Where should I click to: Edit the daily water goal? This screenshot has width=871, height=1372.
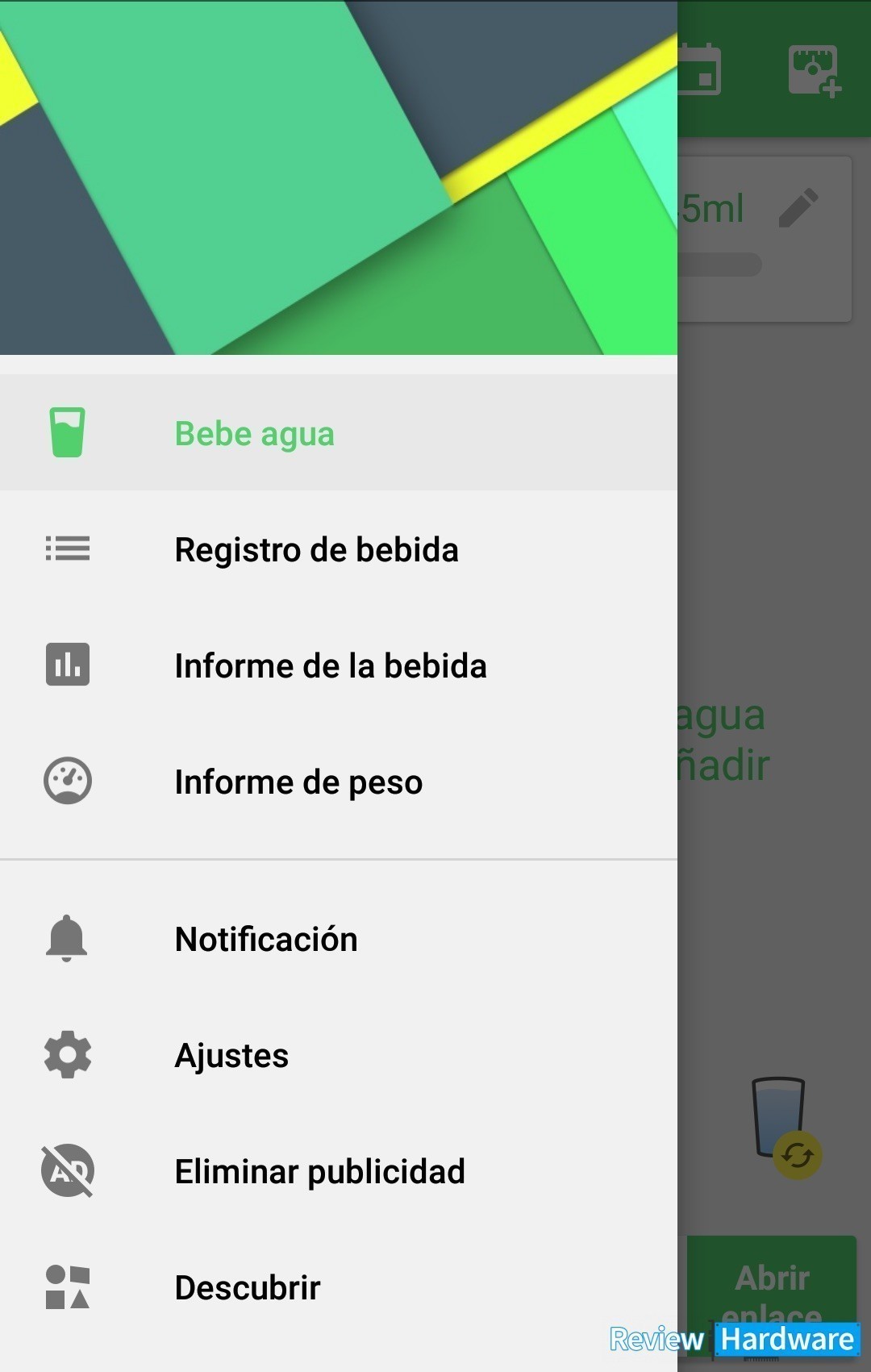[798, 208]
